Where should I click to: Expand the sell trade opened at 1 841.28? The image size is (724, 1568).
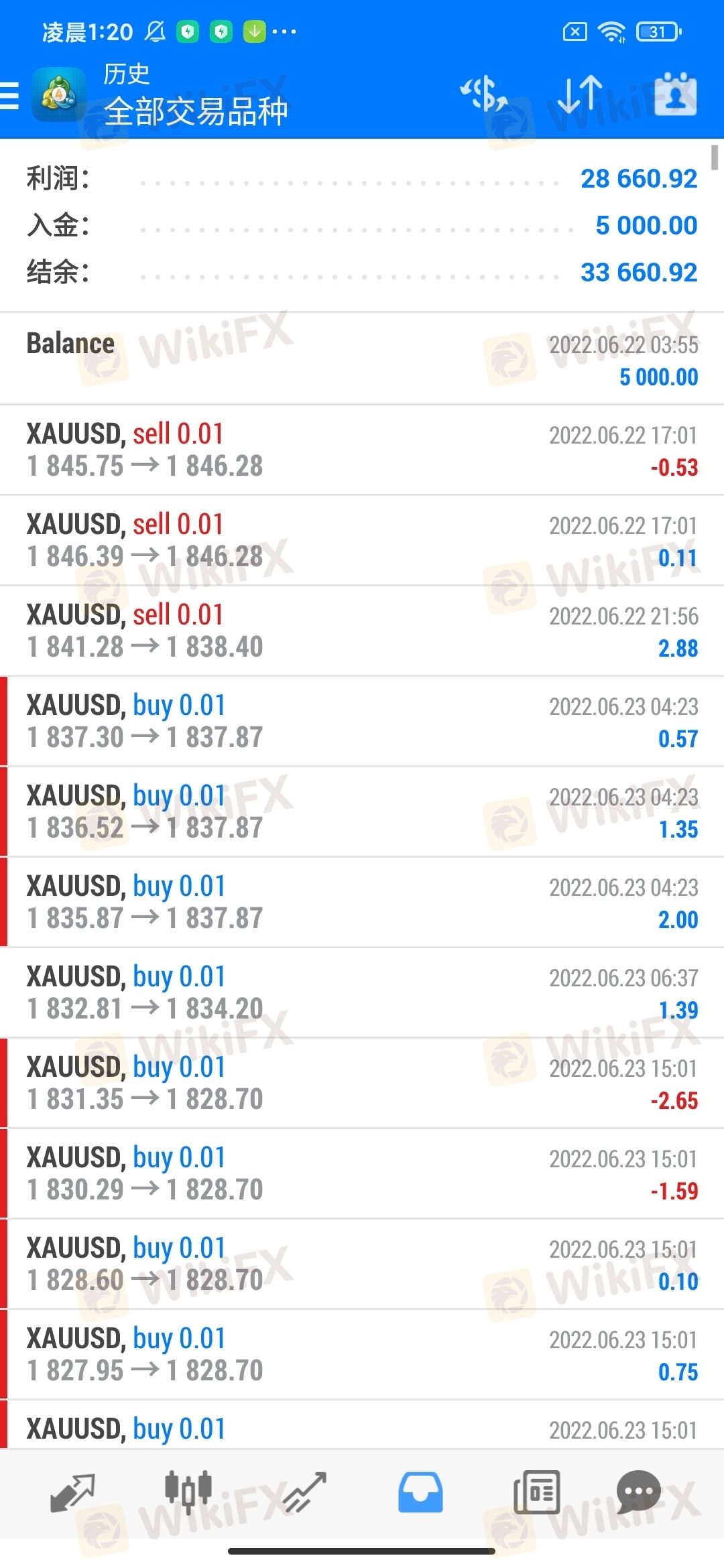pos(362,631)
